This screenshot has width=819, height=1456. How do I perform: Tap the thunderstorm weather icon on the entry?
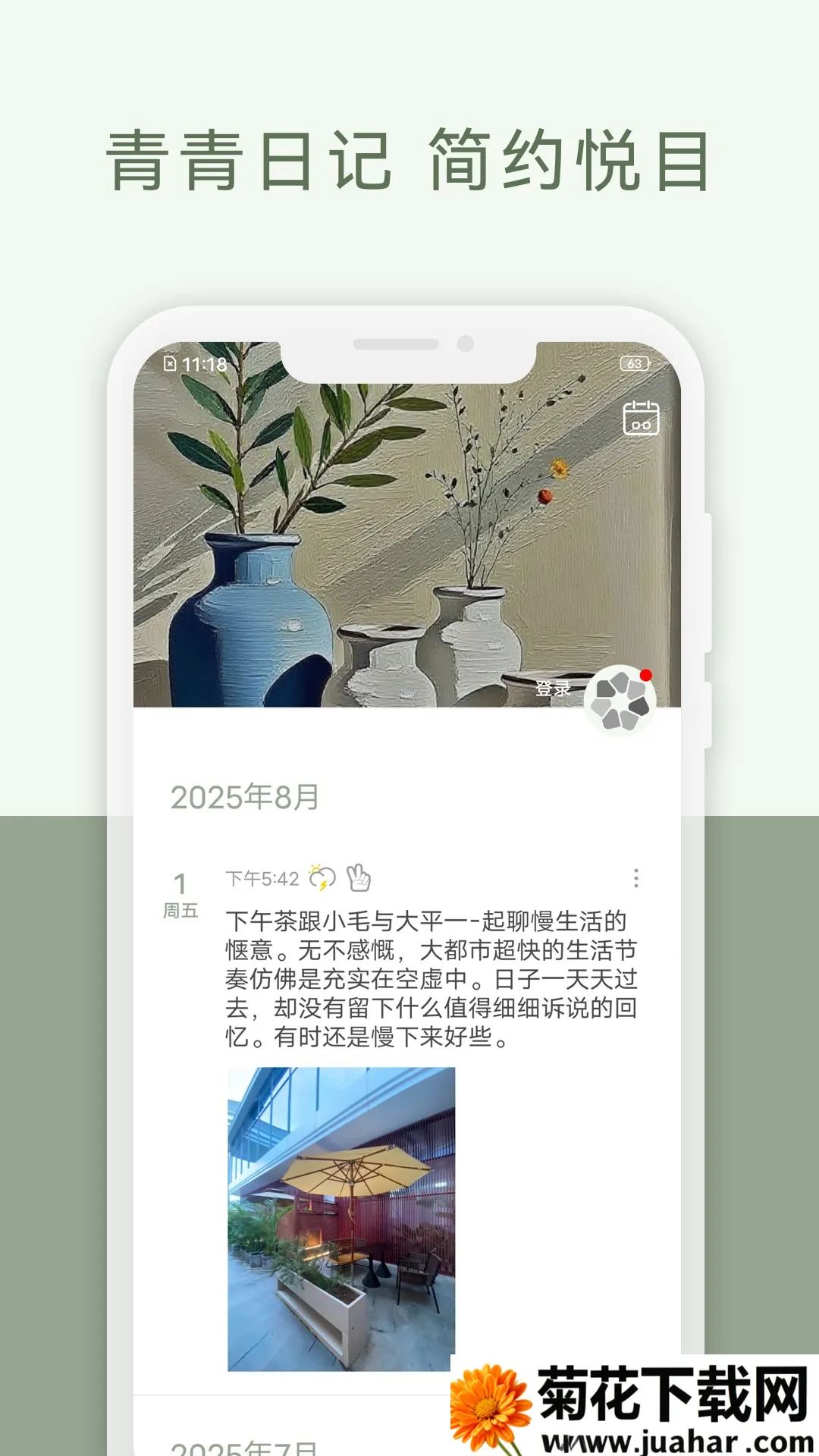click(322, 876)
